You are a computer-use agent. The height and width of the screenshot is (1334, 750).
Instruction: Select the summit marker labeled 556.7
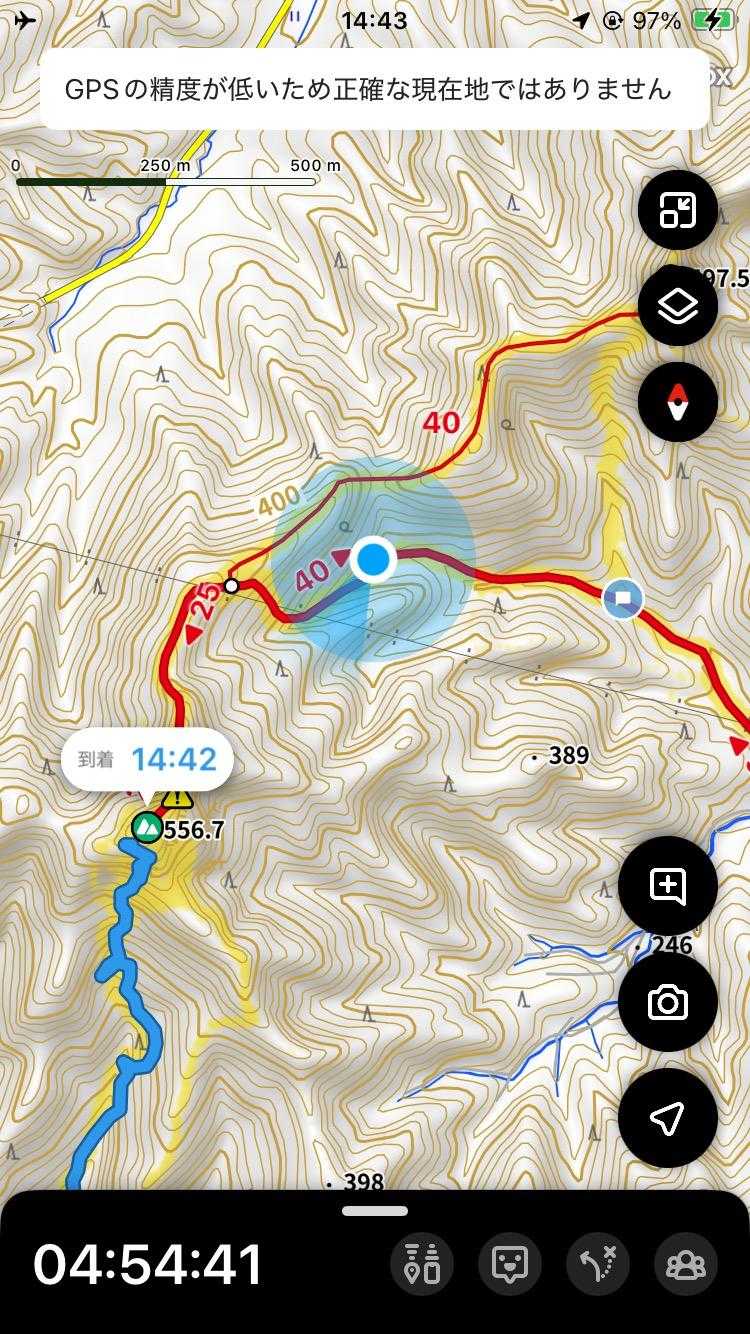(x=147, y=828)
